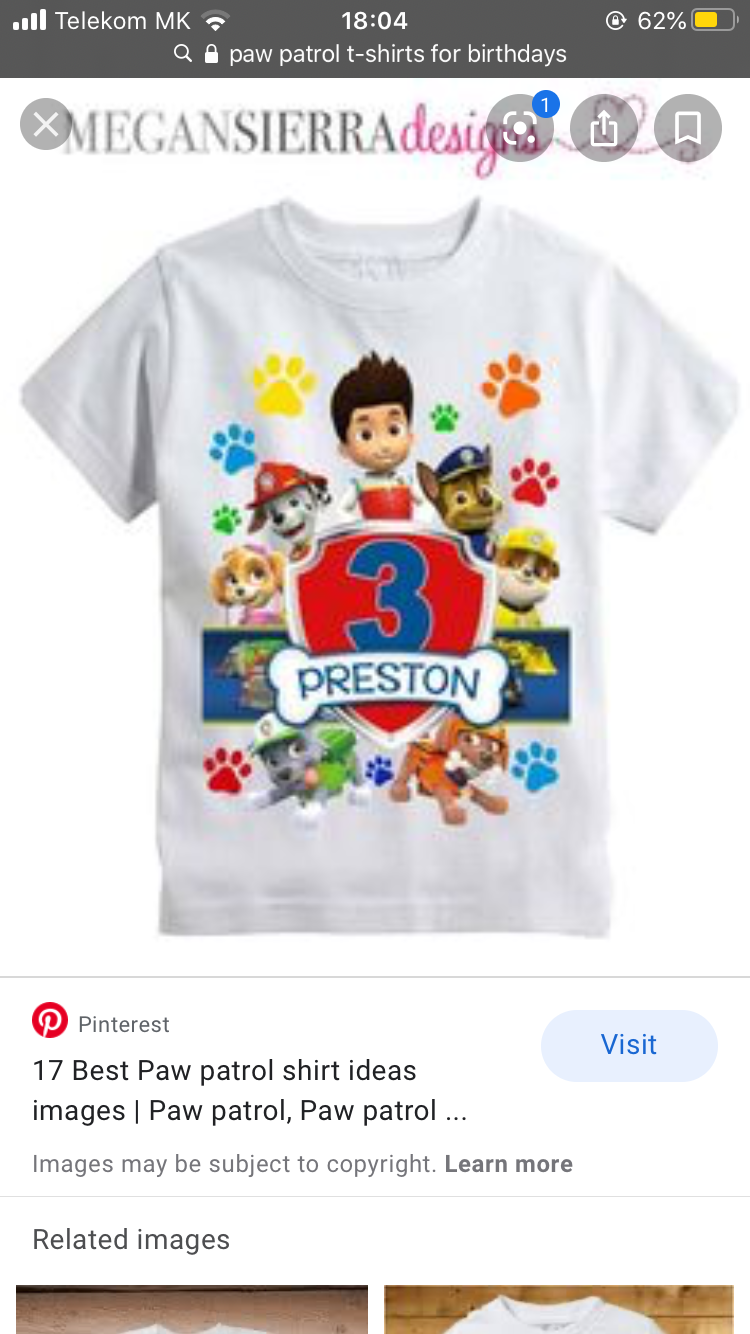Open Google Lens visual search

520,128
